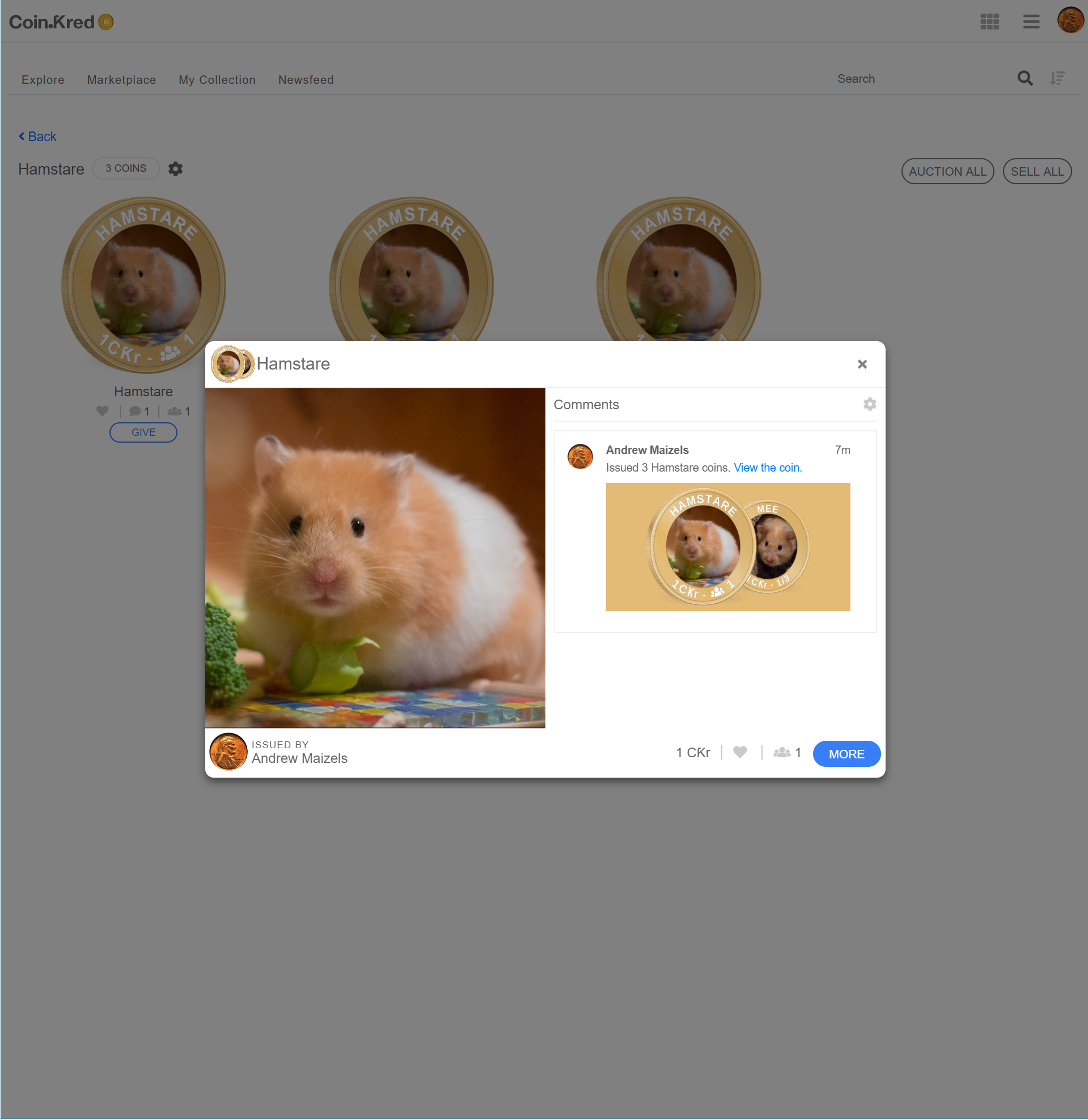Image resolution: width=1088 pixels, height=1120 pixels.
Task: Select AUCTION ALL
Action: coord(947,171)
